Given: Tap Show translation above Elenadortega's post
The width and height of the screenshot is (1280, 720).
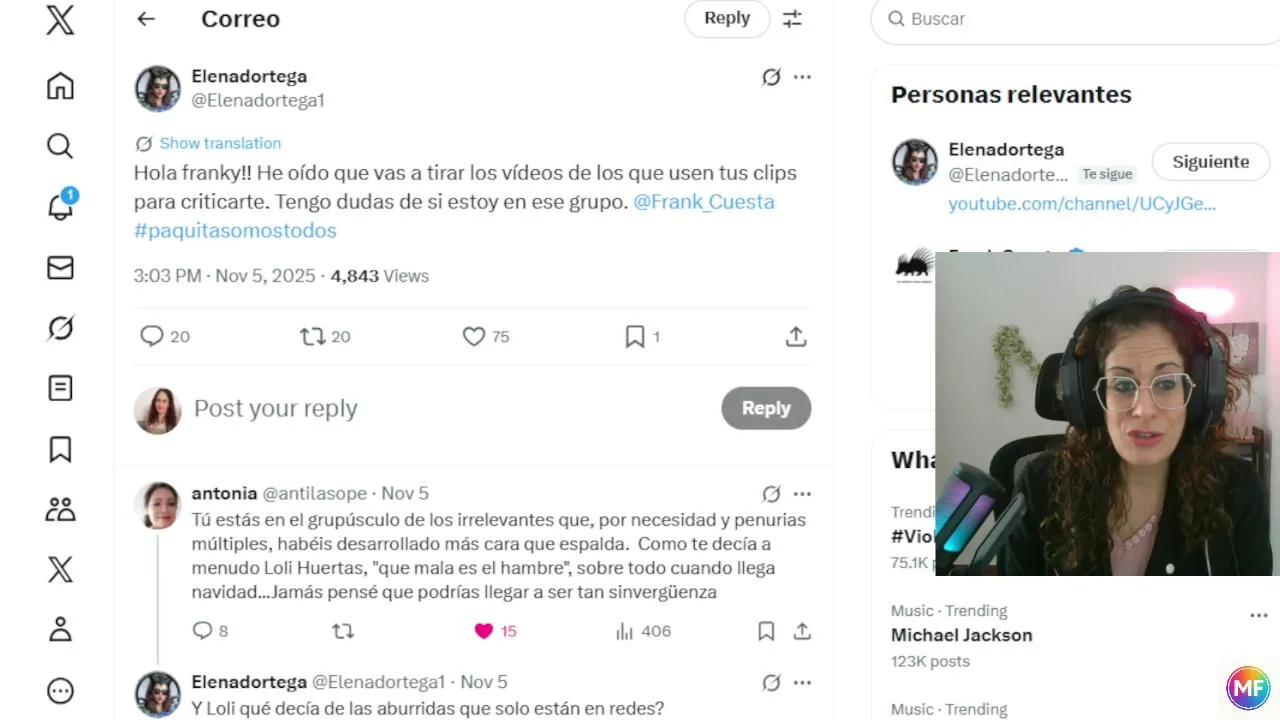Looking at the screenshot, I should tap(220, 143).
